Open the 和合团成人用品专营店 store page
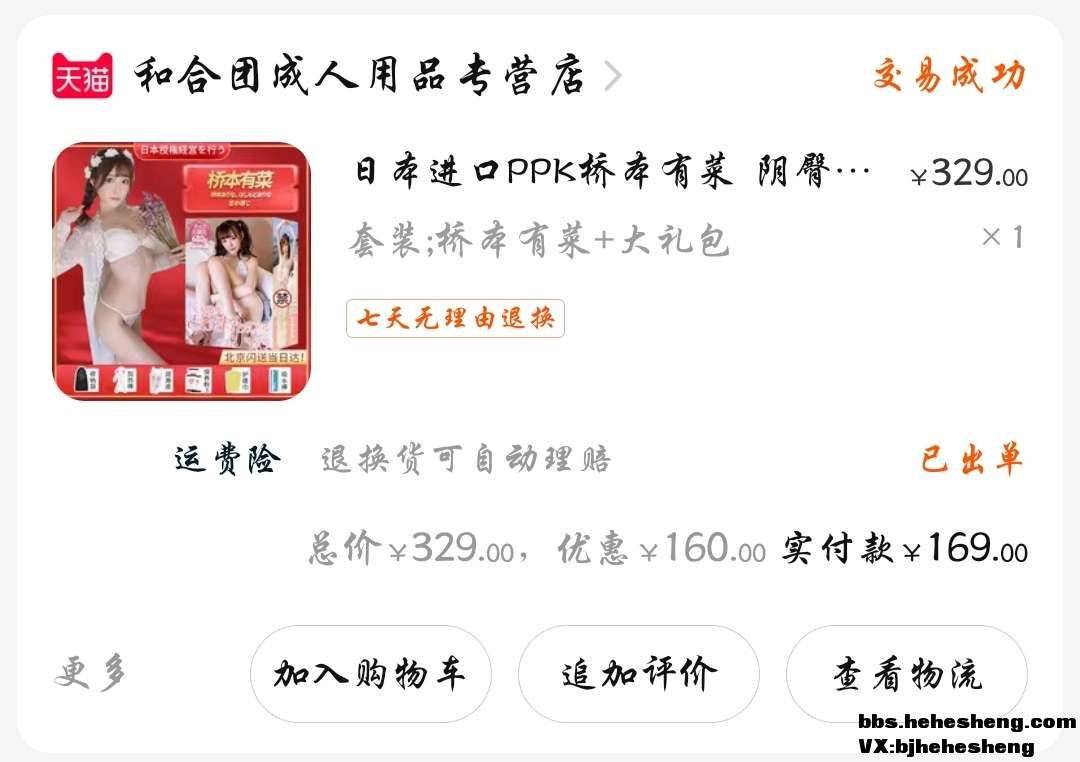Viewport: 1080px width, 762px height. point(360,77)
